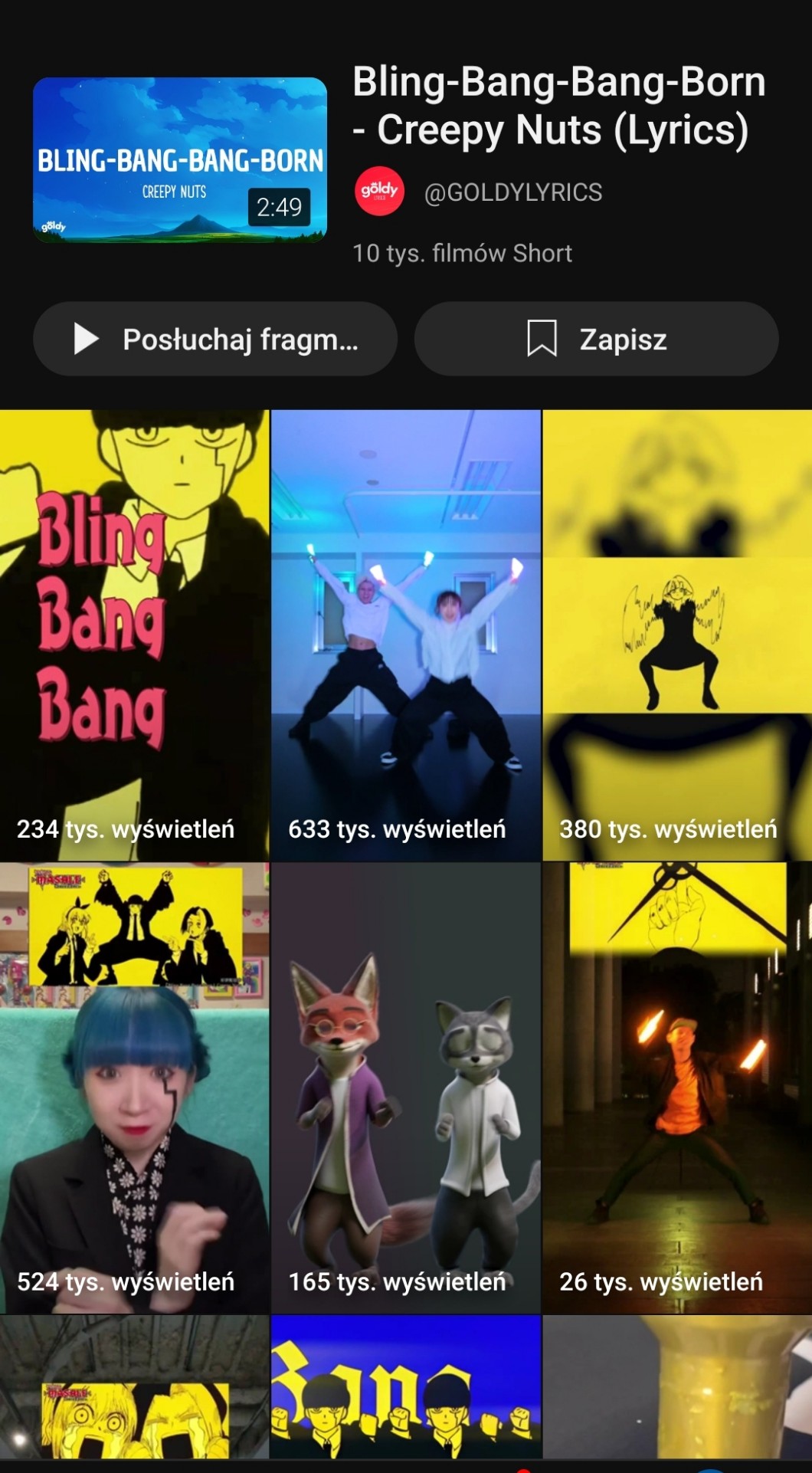Open the Short with 524 tys. views
This screenshot has height=1473, width=812.
click(x=135, y=1087)
